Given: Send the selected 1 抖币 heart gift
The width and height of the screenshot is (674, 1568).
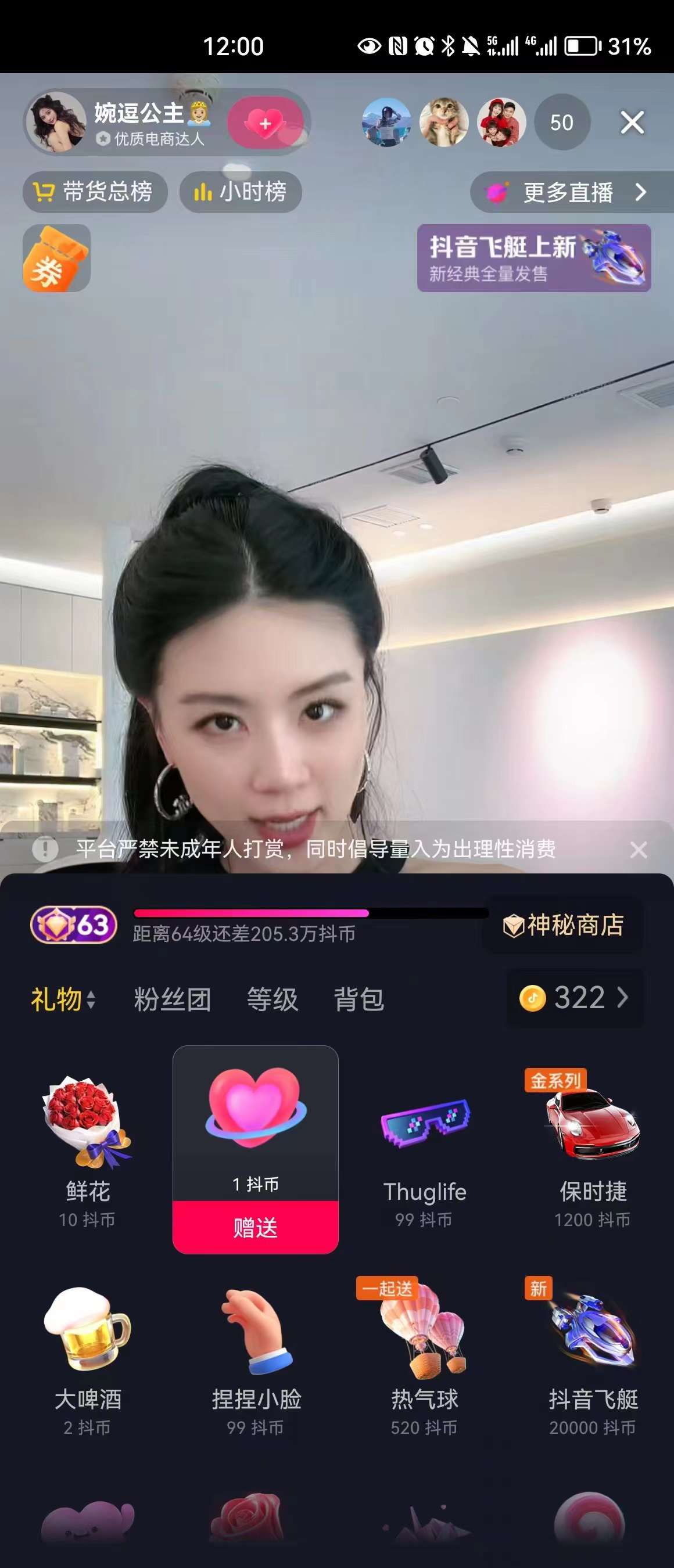Looking at the screenshot, I should coord(255,1227).
